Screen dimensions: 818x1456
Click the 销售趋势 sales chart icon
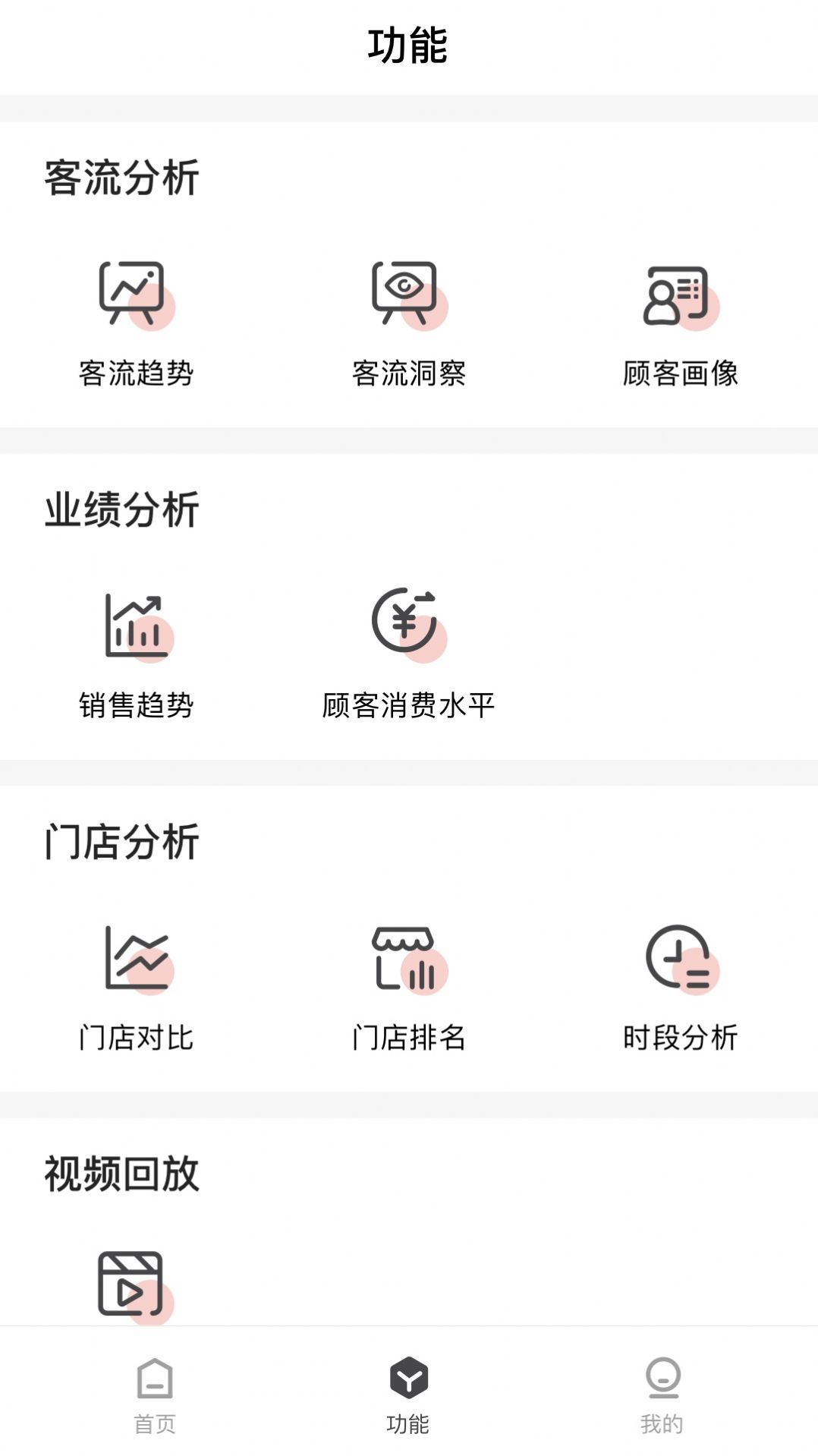pyautogui.click(x=137, y=624)
